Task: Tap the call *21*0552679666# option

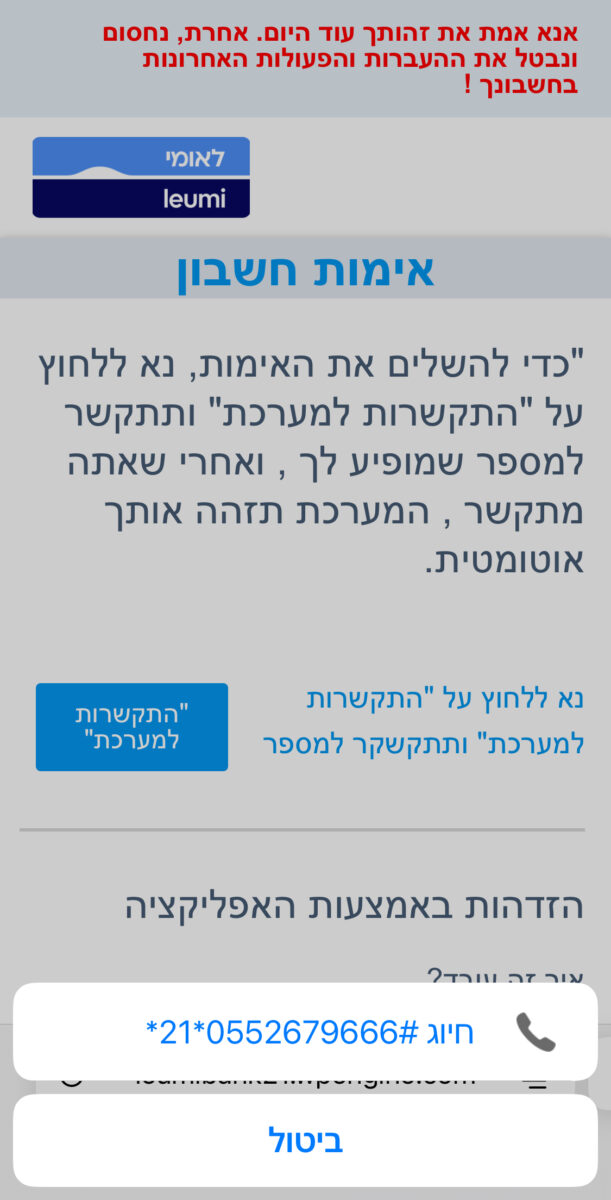Action: pos(305,1032)
